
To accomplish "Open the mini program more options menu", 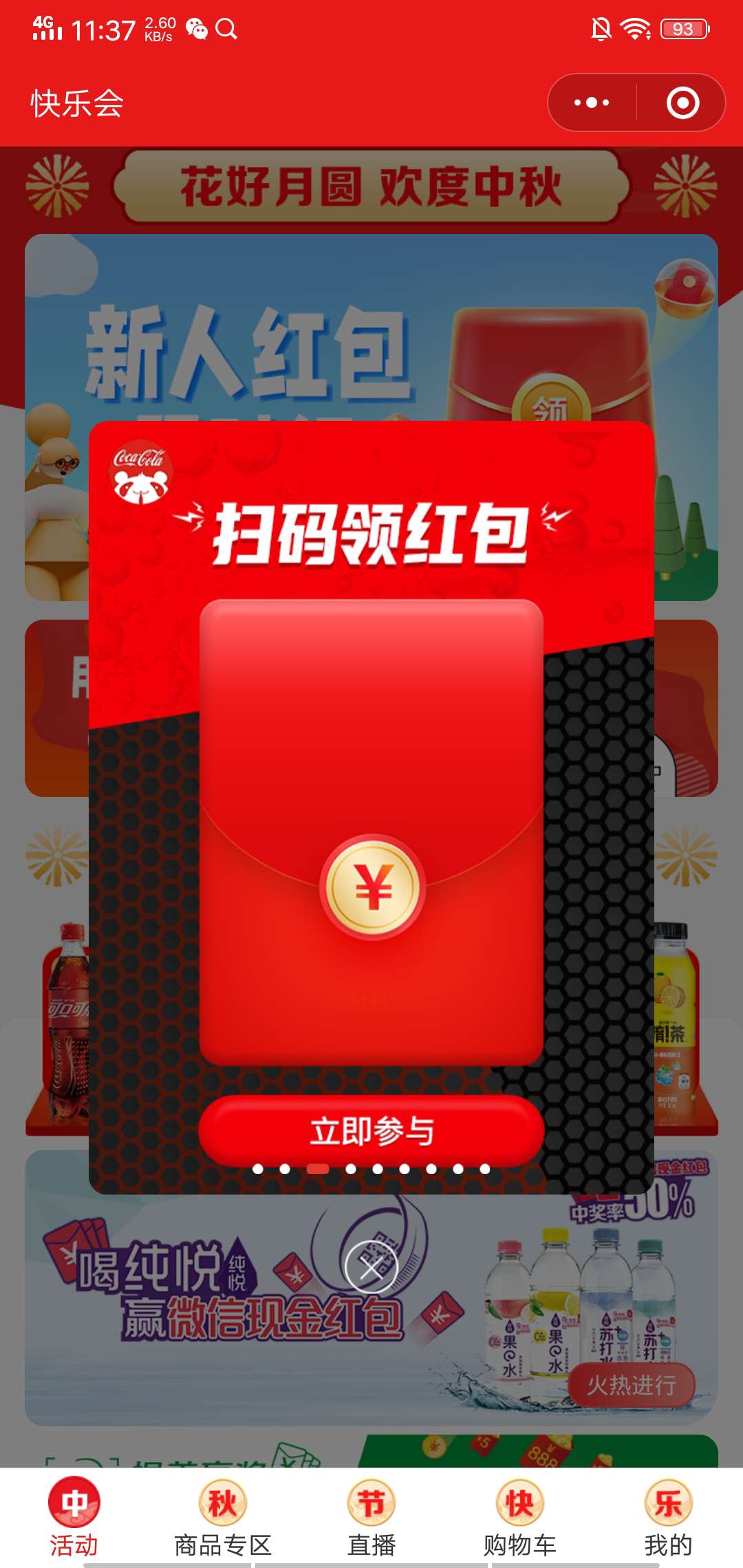I will [x=592, y=103].
